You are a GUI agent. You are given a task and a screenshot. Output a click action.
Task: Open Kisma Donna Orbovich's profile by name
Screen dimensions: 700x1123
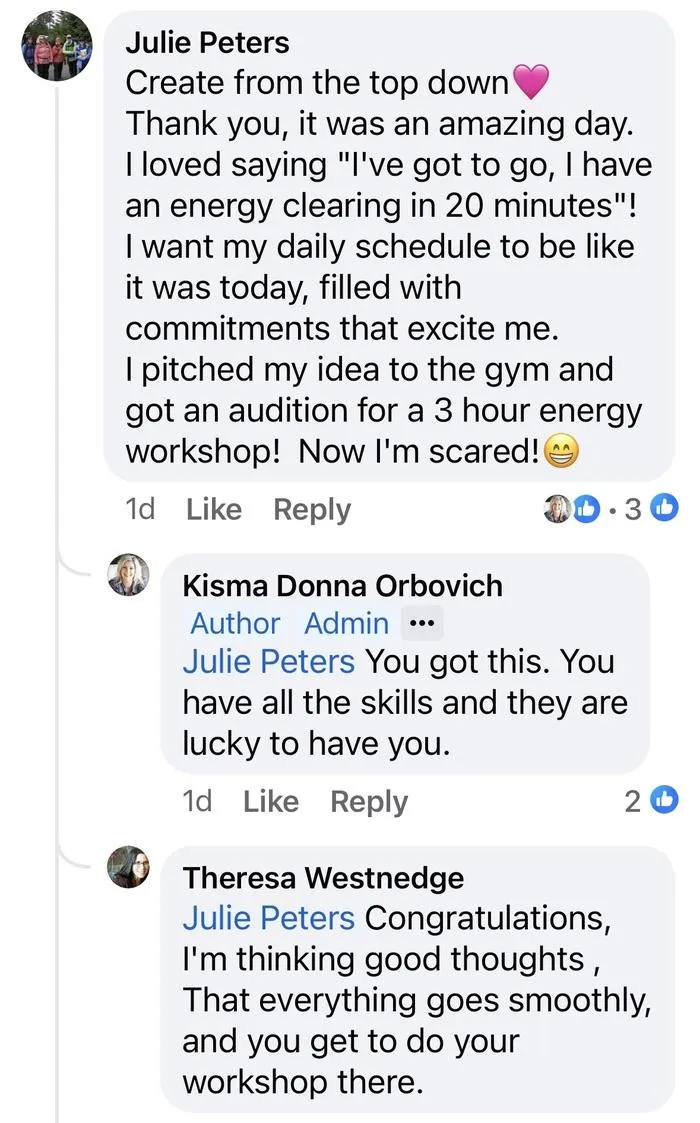(x=342, y=586)
